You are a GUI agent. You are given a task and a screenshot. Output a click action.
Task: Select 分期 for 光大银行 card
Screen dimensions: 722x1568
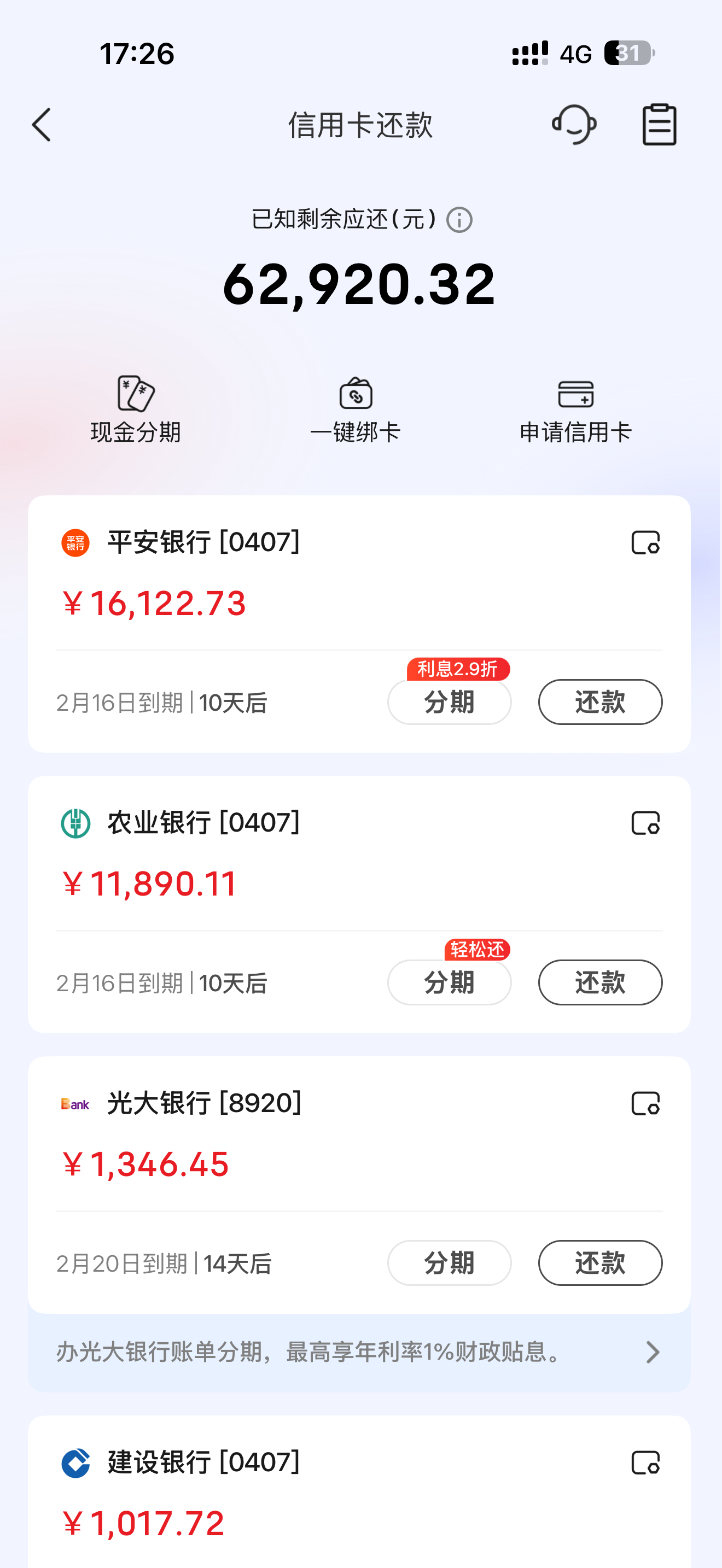tap(449, 1263)
